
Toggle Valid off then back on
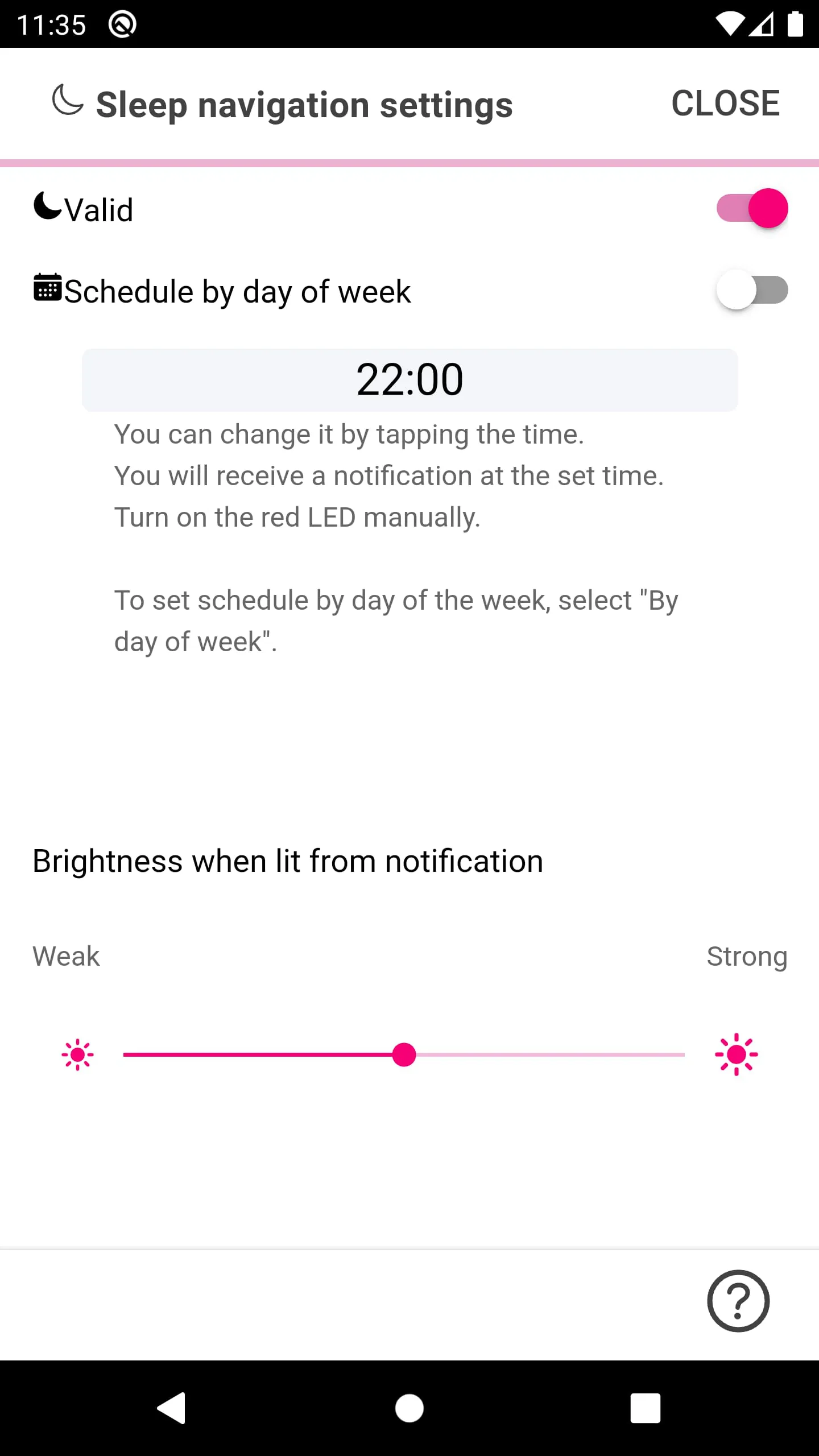click(x=752, y=209)
